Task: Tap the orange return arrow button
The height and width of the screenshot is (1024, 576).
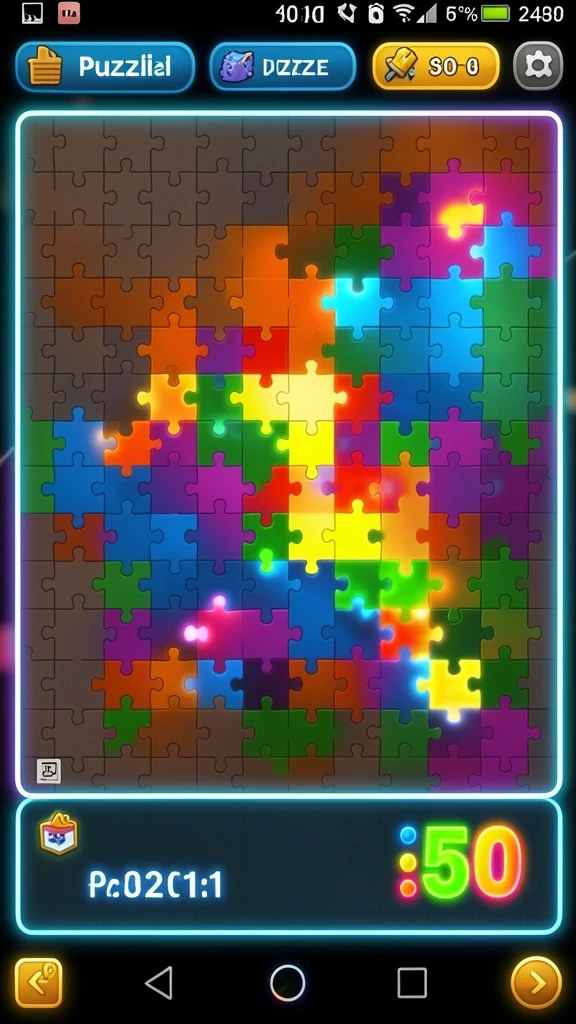Action: pos(39,983)
